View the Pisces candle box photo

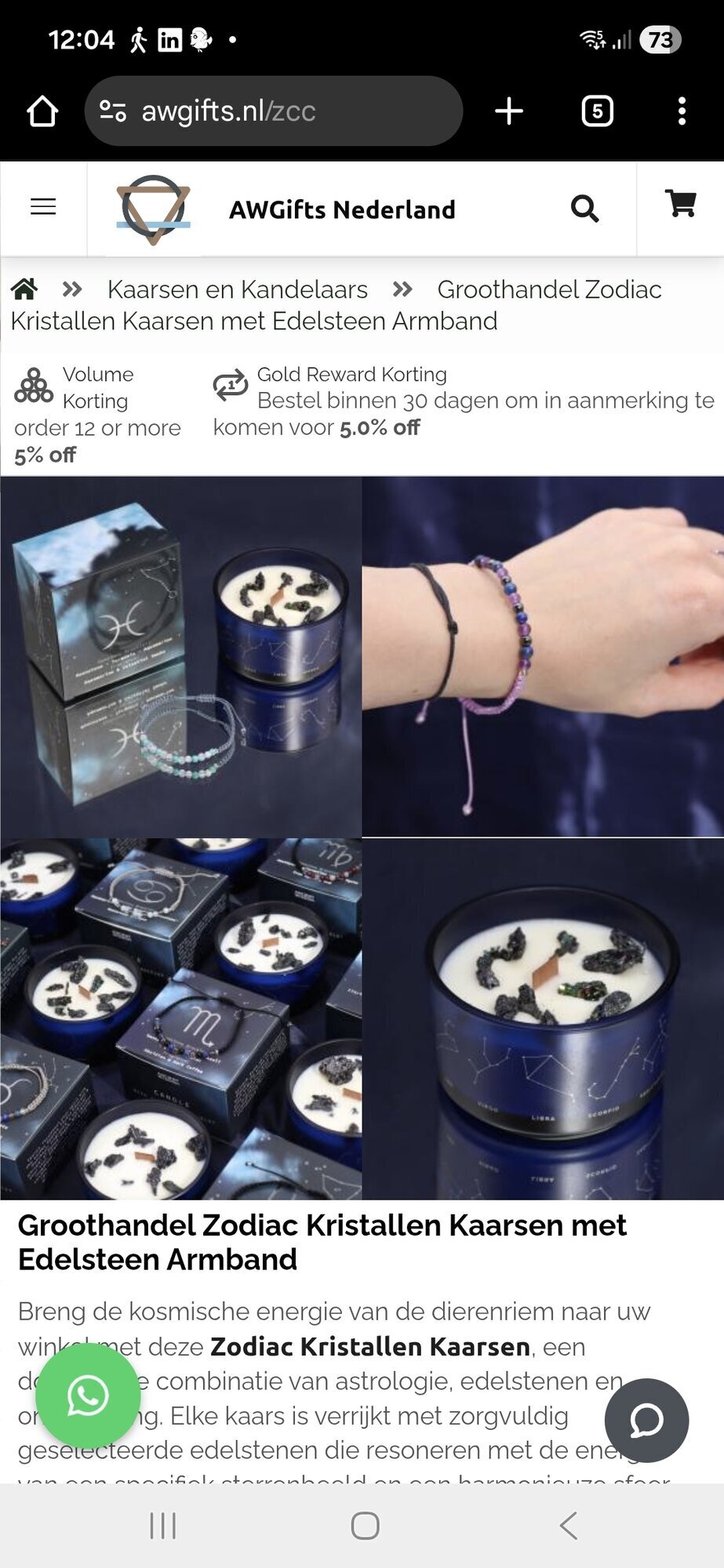pyautogui.click(x=181, y=657)
